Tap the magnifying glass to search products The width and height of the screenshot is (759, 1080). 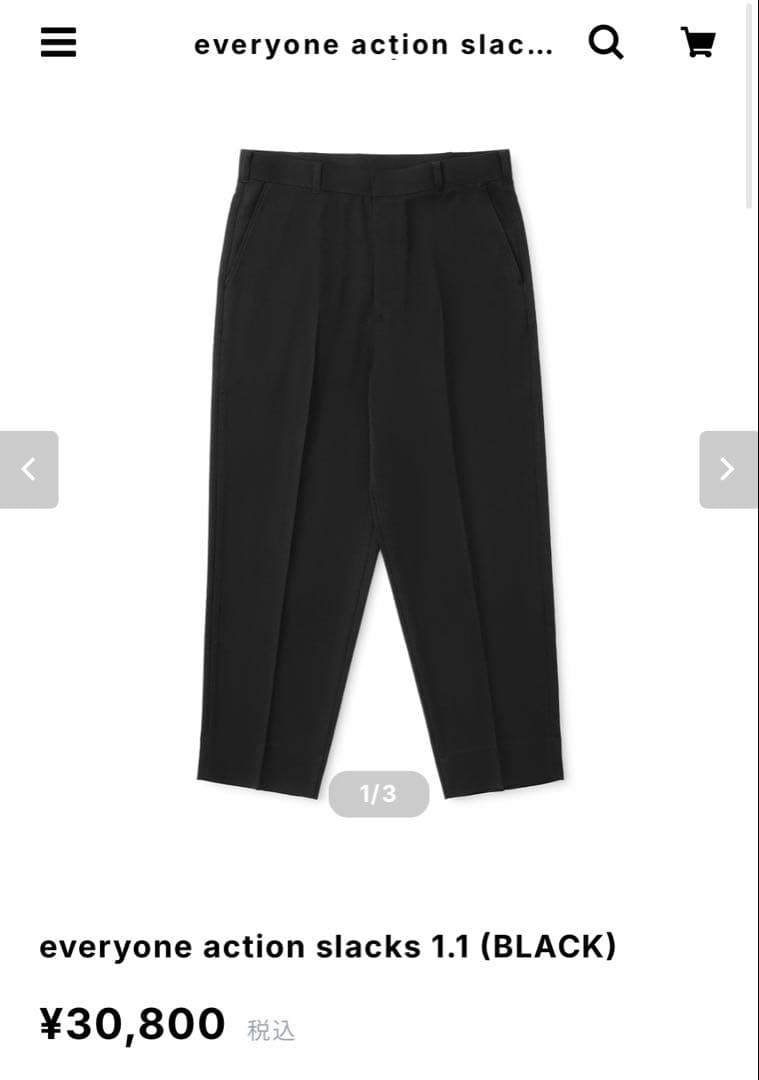pos(605,42)
